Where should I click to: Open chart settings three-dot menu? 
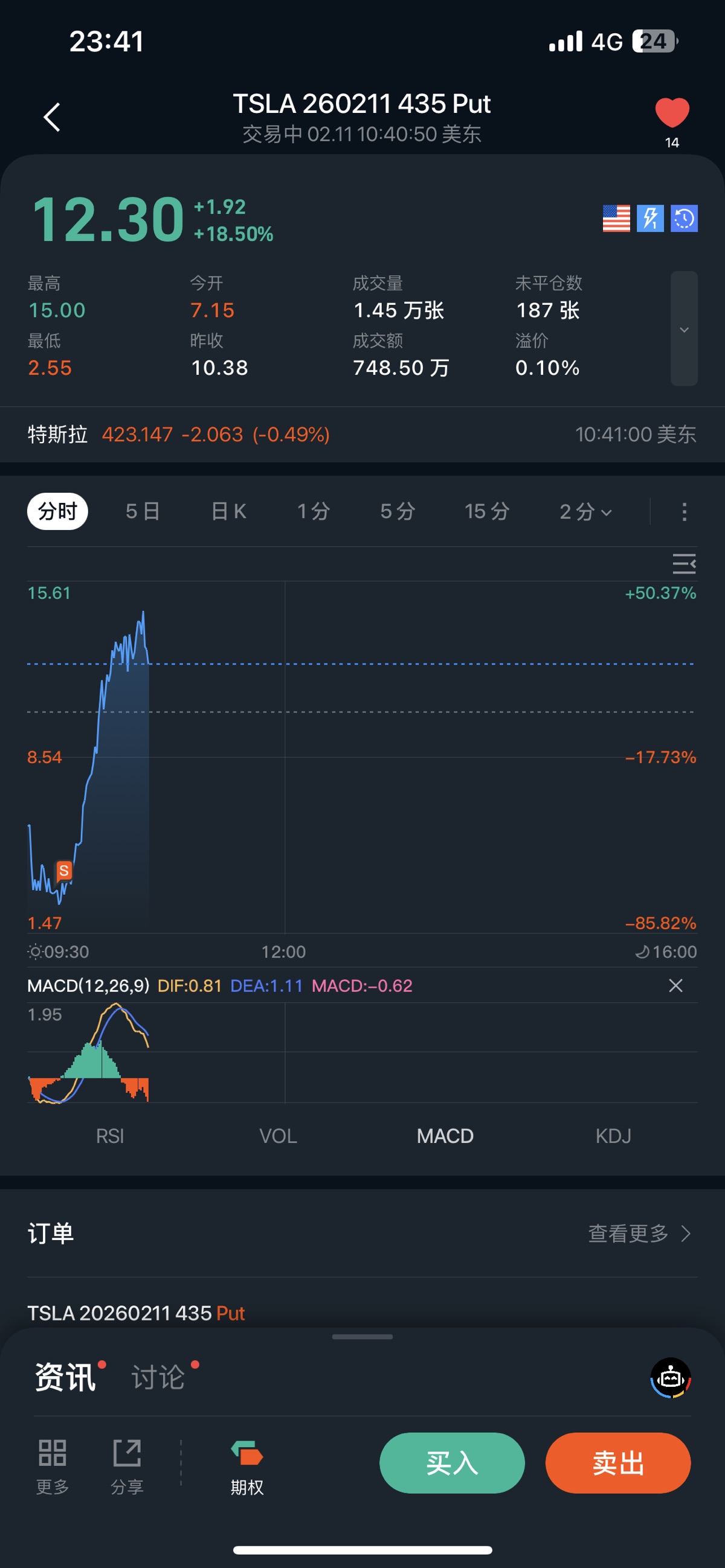(683, 511)
